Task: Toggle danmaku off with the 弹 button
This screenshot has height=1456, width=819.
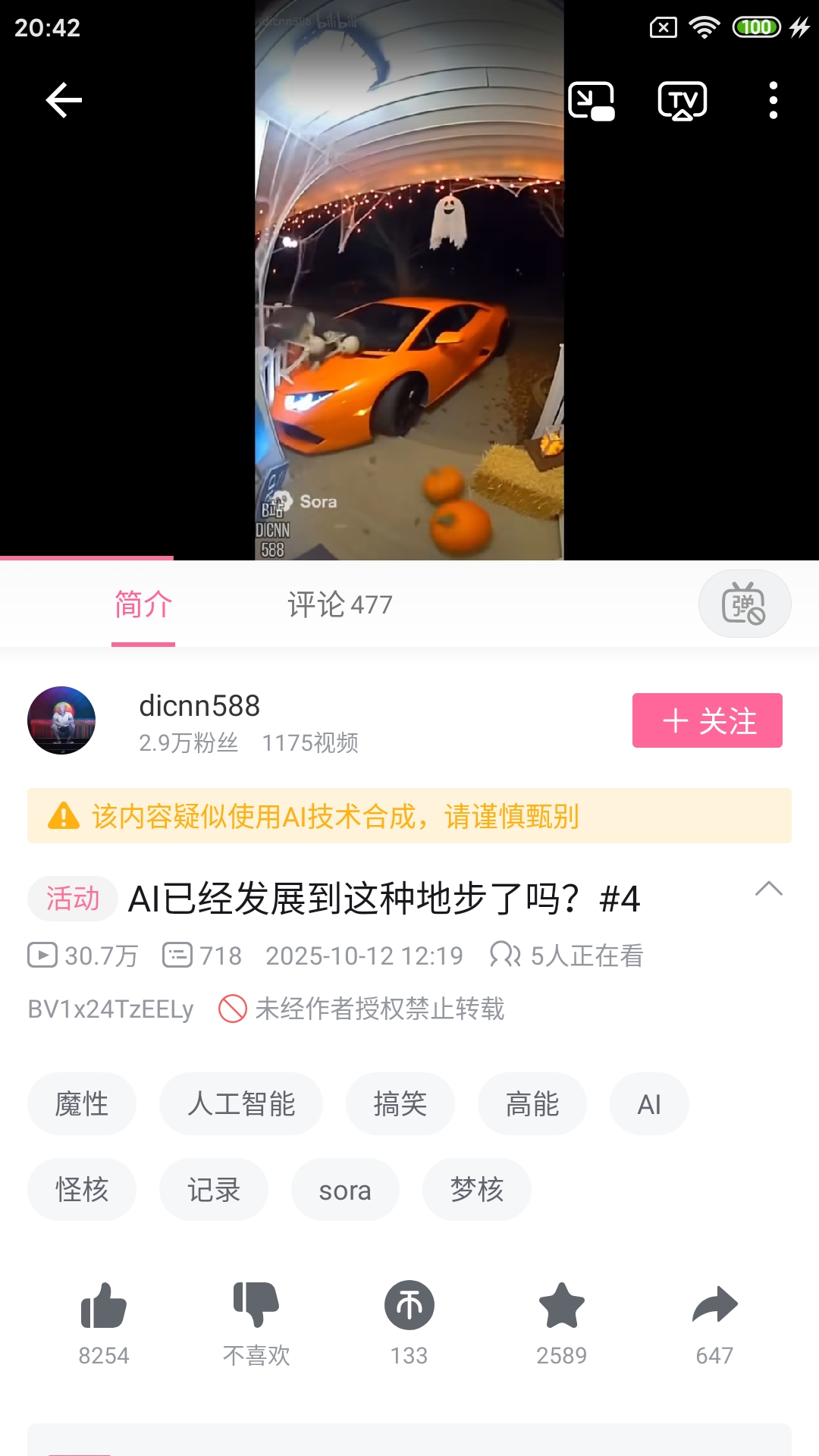Action: (x=745, y=604)
